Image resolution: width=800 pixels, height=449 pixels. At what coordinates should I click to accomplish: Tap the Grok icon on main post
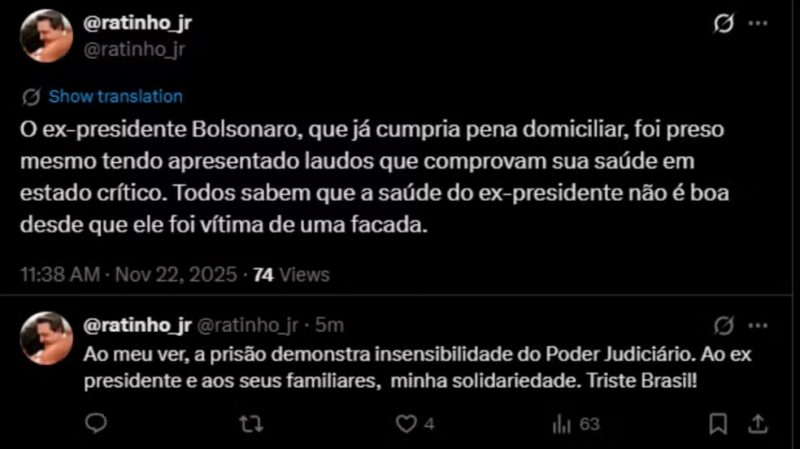(723, 25)
